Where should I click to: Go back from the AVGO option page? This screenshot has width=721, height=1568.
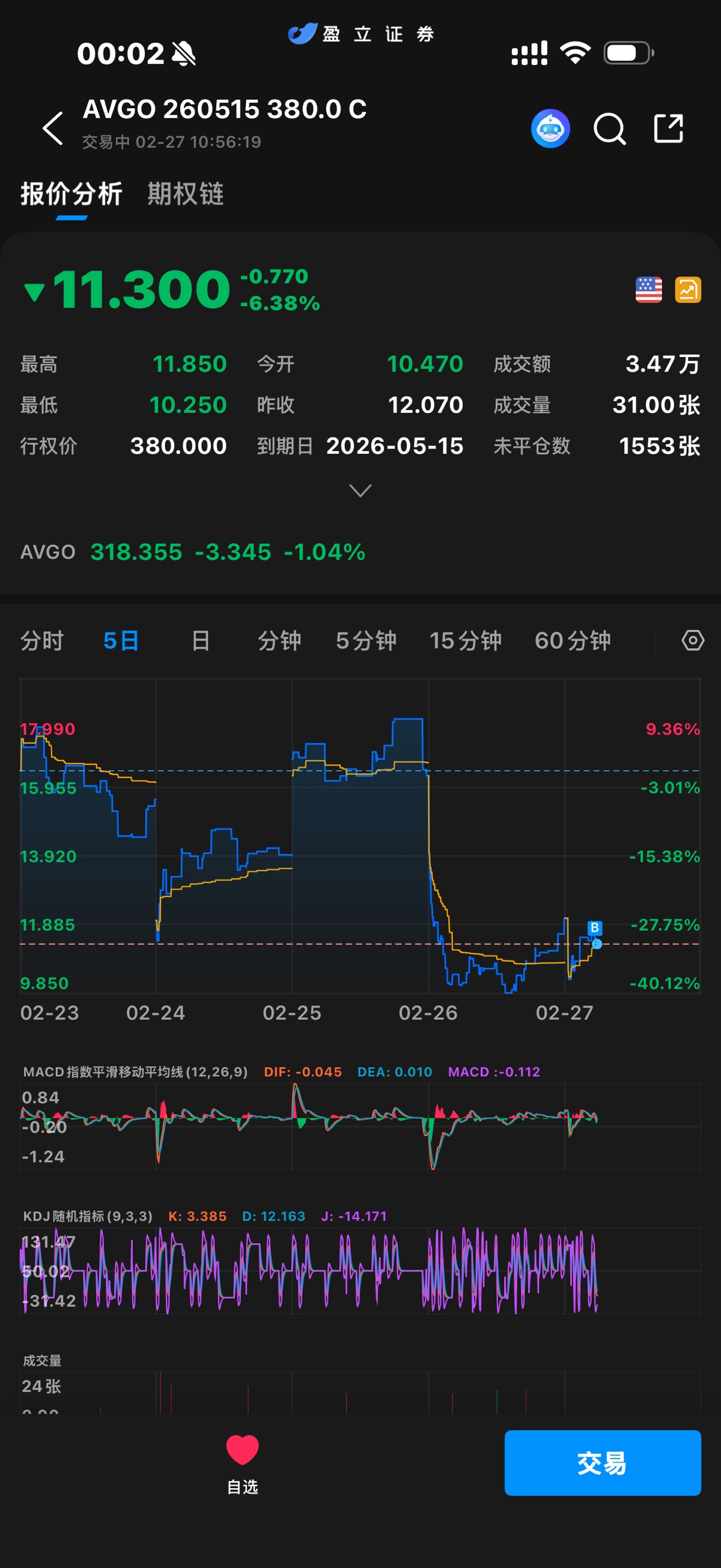click(x=53, y=129)
